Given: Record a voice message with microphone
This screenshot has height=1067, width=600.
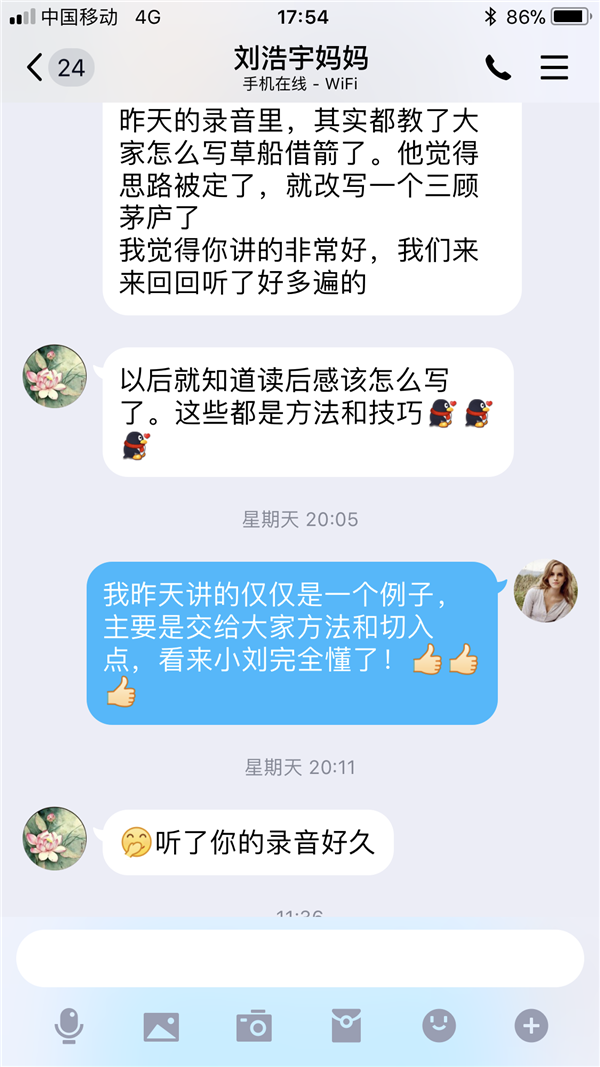Looking at the screenshot, I should tap(69, 1025).
